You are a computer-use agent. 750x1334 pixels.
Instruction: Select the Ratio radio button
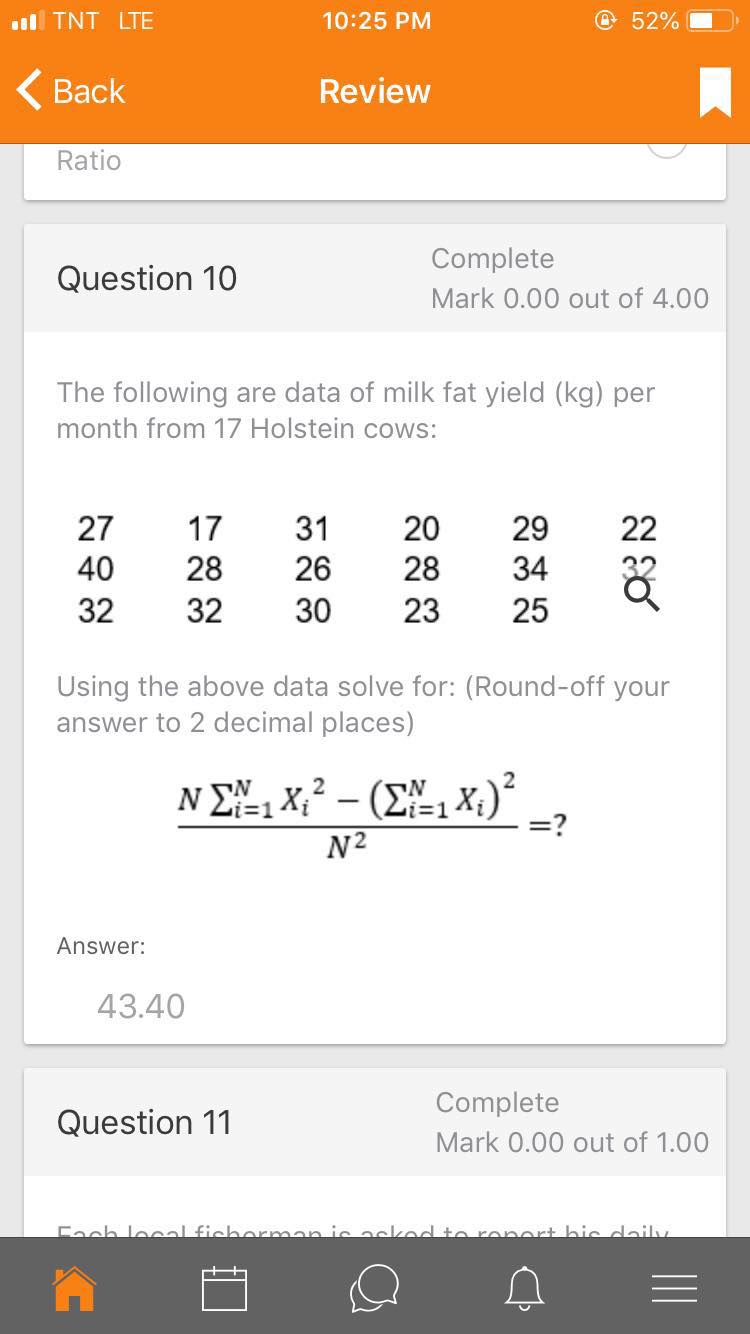pyautogui.click(x=667, y=146)
